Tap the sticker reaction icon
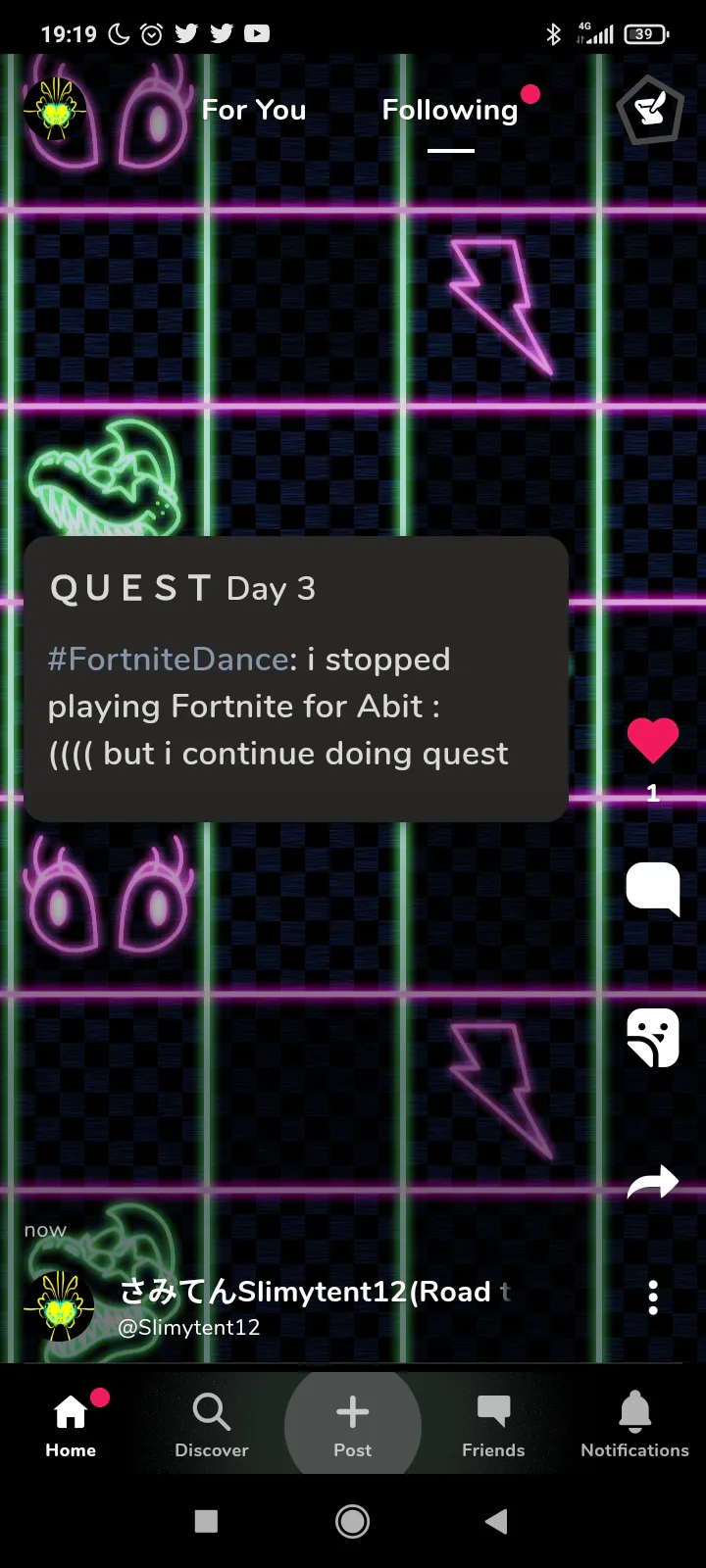This screenshot has width=706, height=1568. tap(652, 1037)
